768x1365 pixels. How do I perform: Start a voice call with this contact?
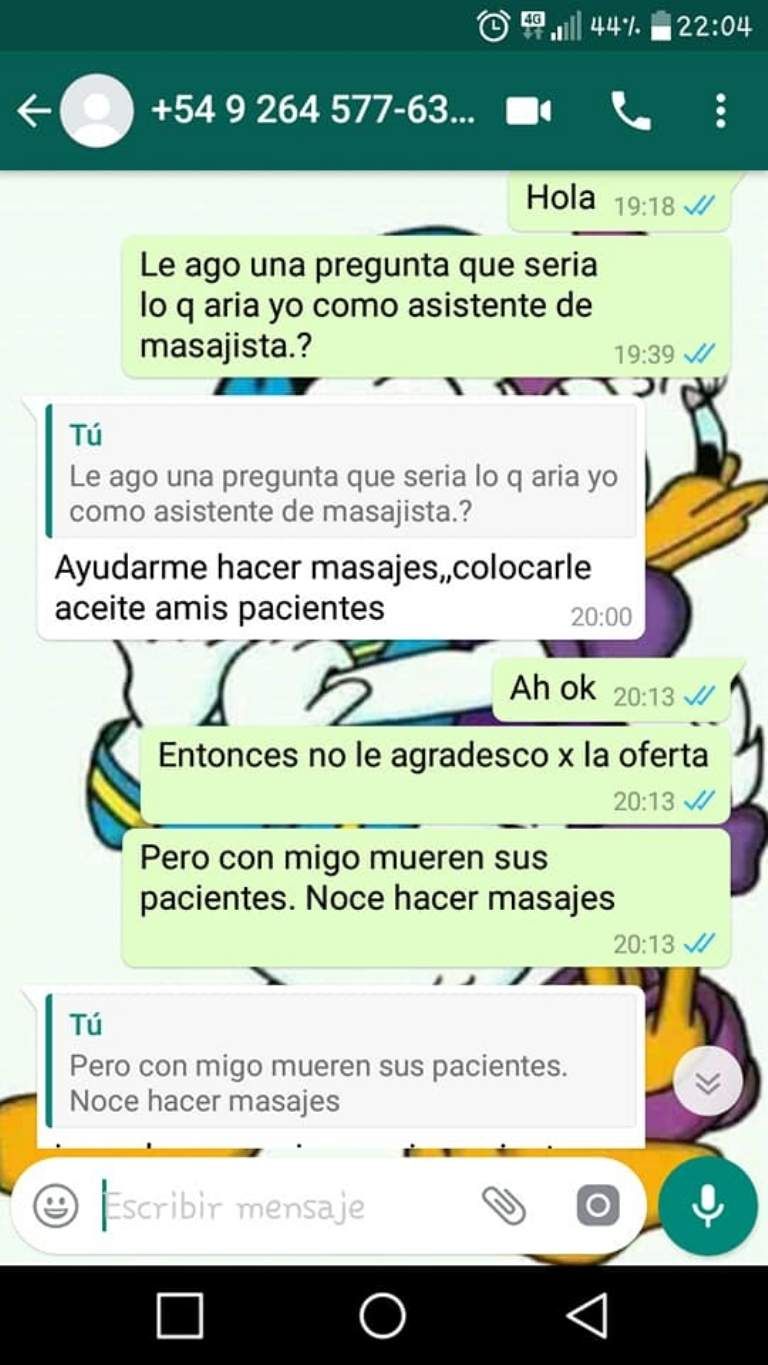click(x=630, y=111)
